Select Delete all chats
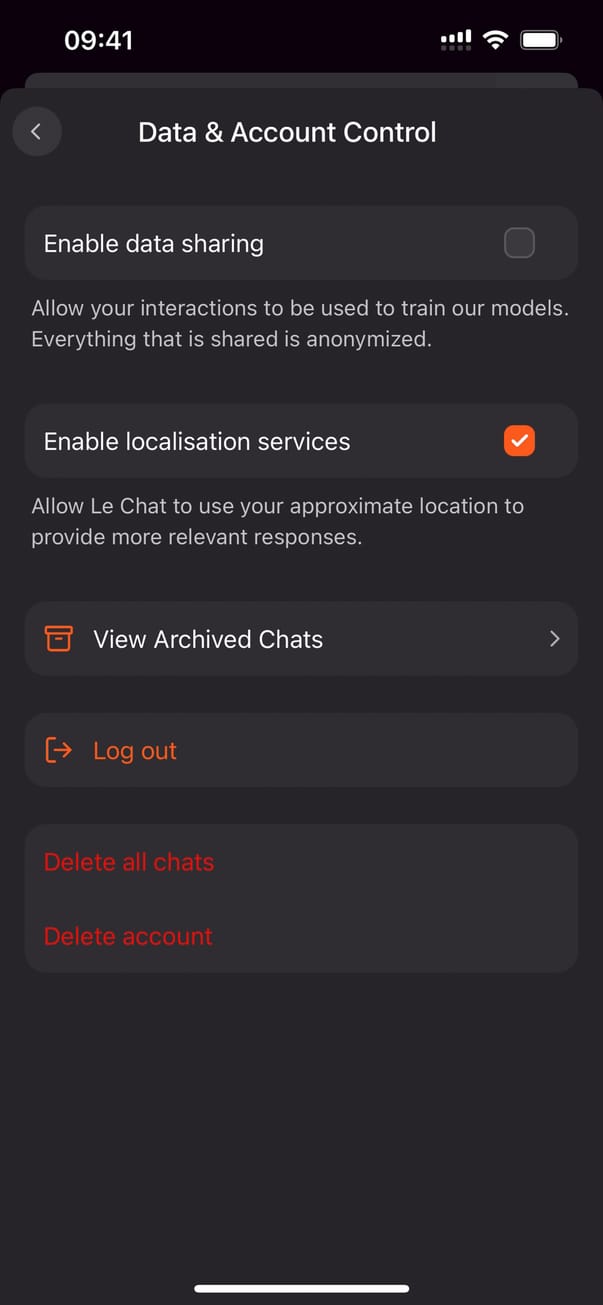 [129, 862]
